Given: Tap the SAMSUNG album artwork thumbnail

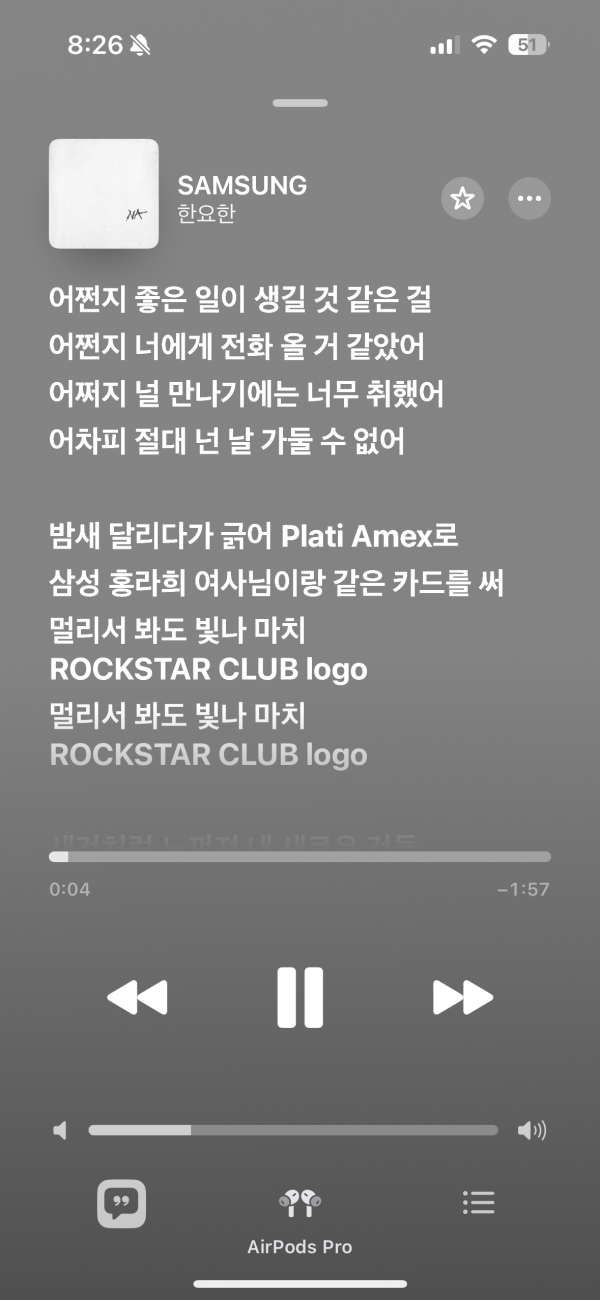Looking at the screenshot, I should (104, 193).
